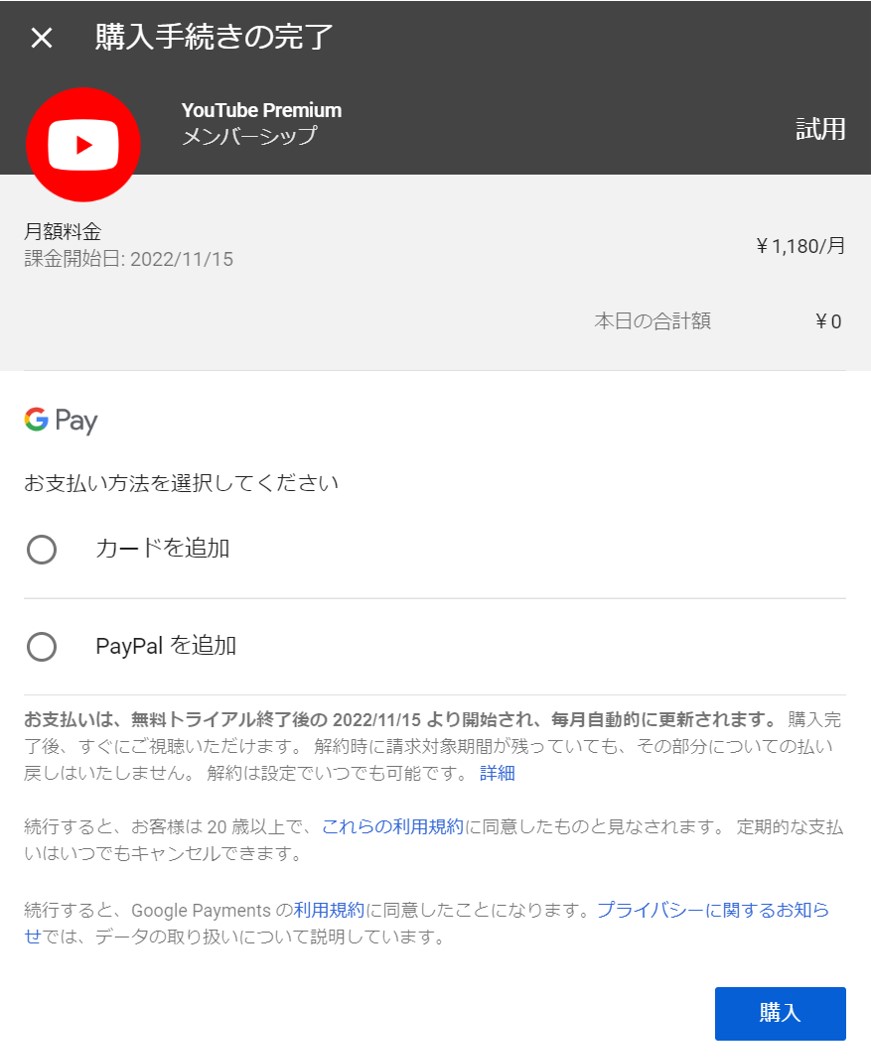Click the 購入 button
Viewport: 871px width, 1062px height.
[x=780, y=1013]
